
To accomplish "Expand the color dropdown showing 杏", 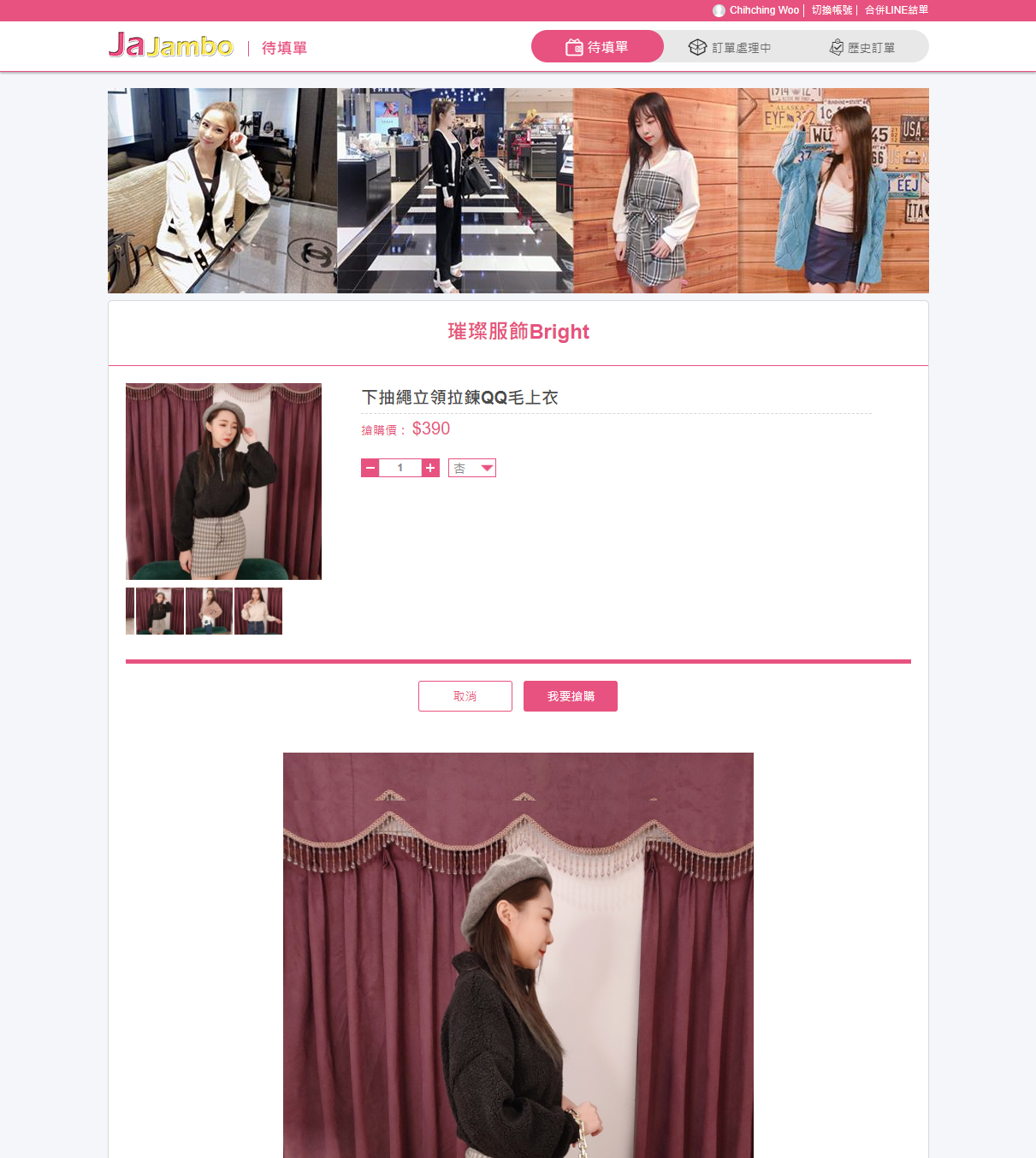I will click(x=472, y=468).
